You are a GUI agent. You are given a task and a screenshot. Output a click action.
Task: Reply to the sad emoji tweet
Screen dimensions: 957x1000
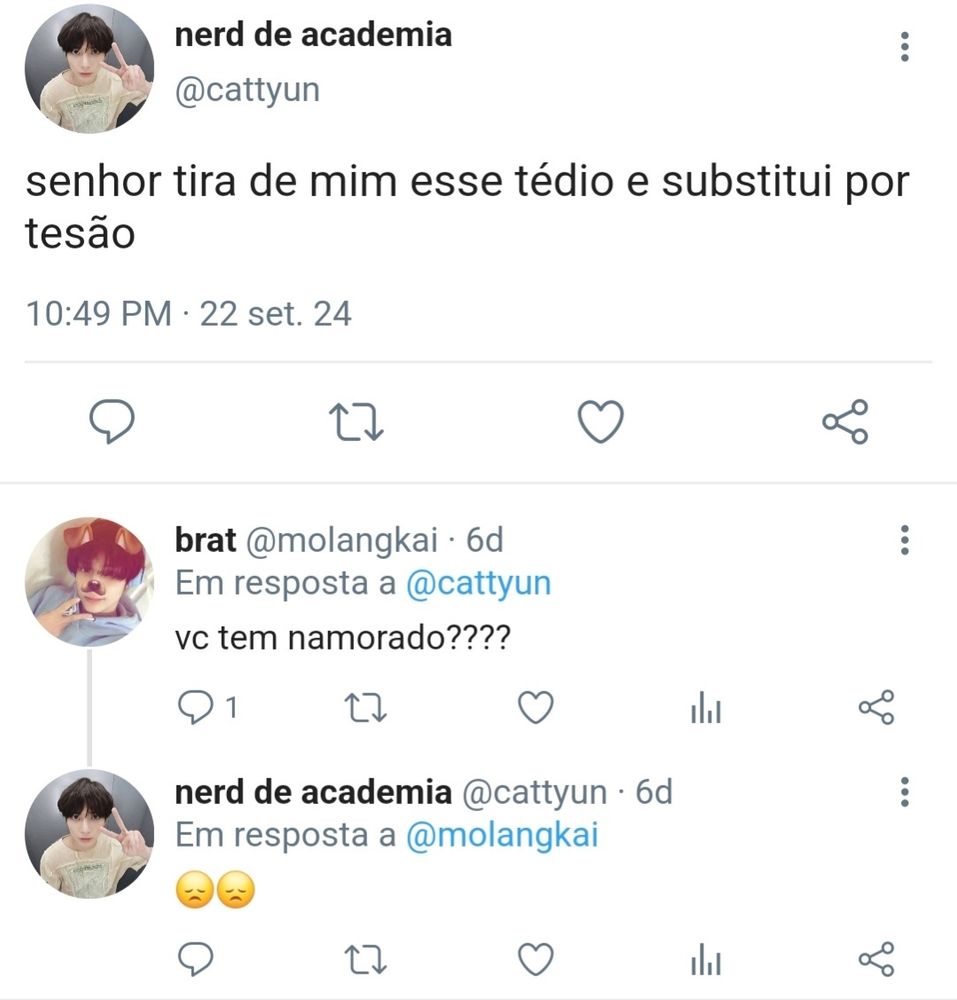(192, 961)
